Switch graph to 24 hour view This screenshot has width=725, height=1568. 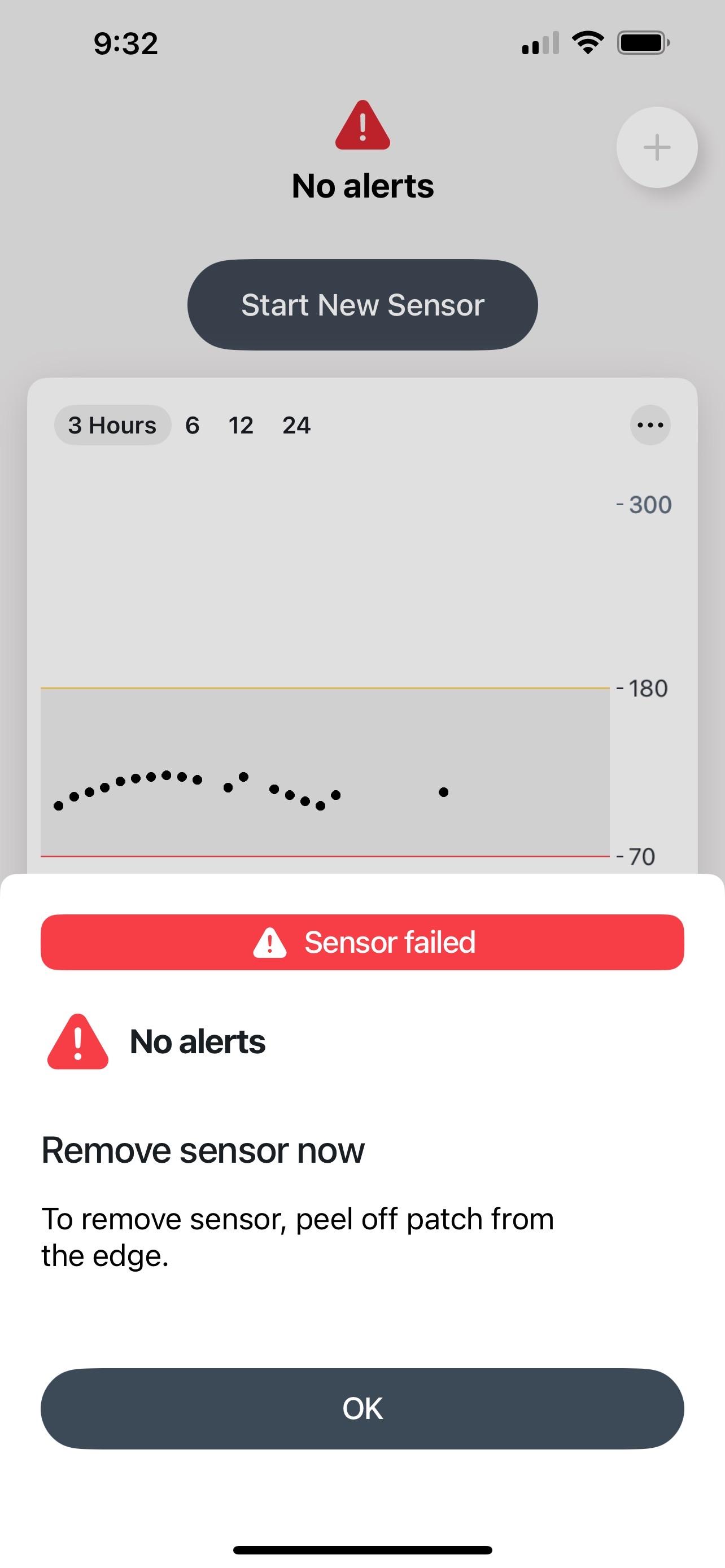296,425
